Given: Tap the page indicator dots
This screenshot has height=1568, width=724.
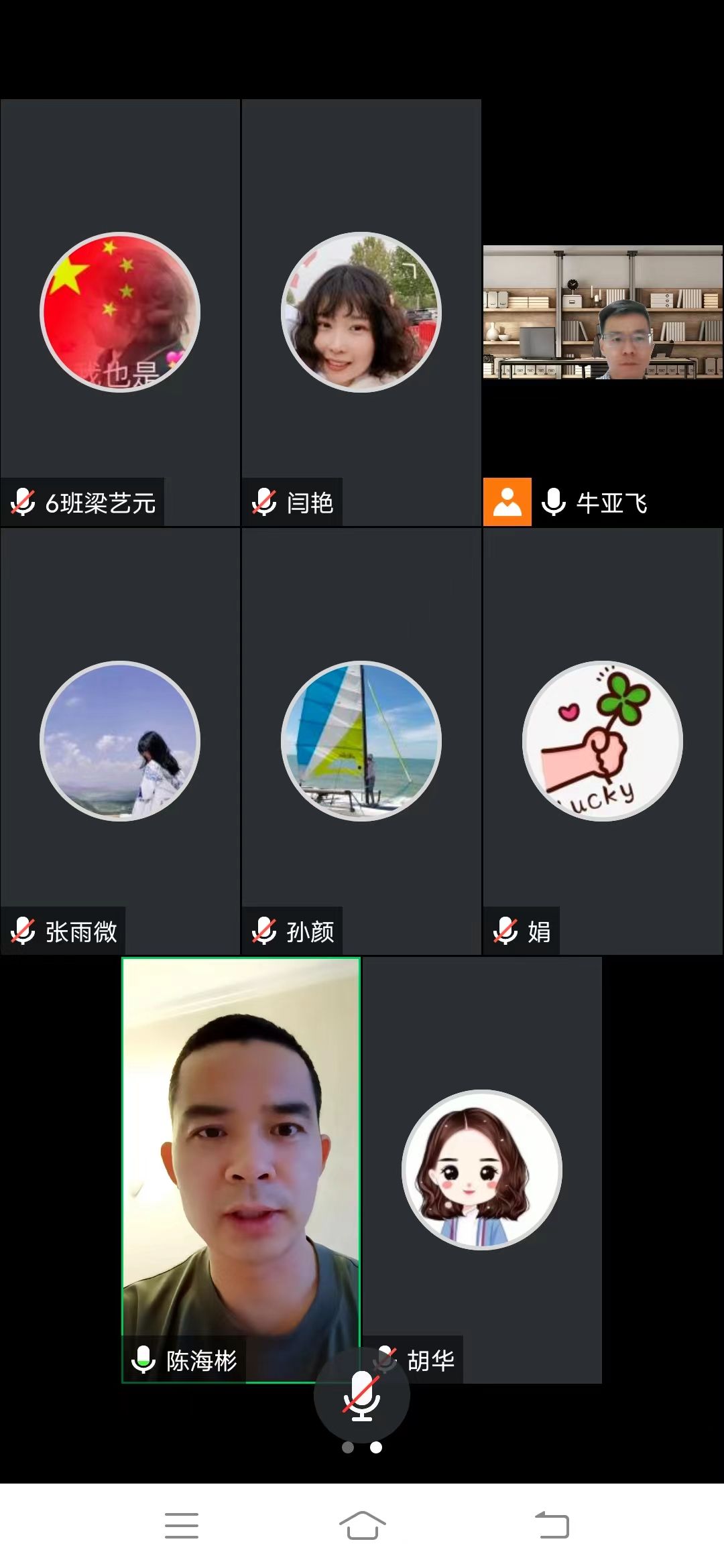Looking at the screenshot, I should click(x=362, y=1447).
